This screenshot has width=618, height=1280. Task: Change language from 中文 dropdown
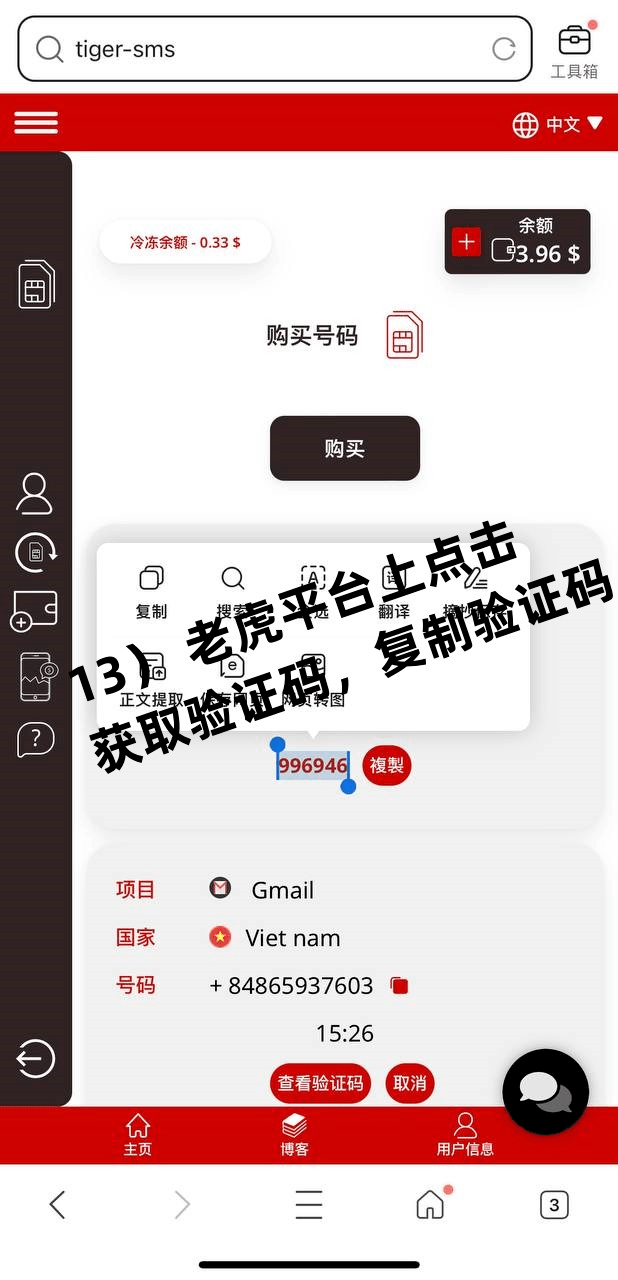558,124
